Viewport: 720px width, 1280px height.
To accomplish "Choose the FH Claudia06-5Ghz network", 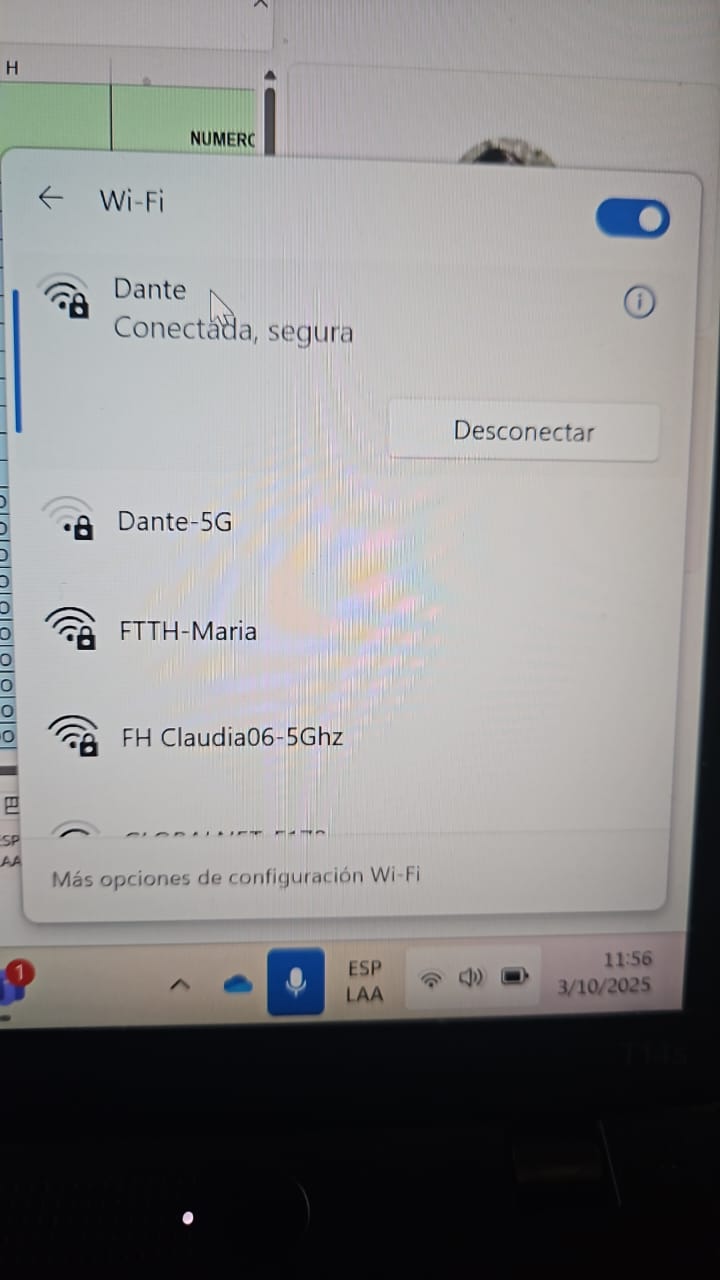I will (x=231, y=738).
